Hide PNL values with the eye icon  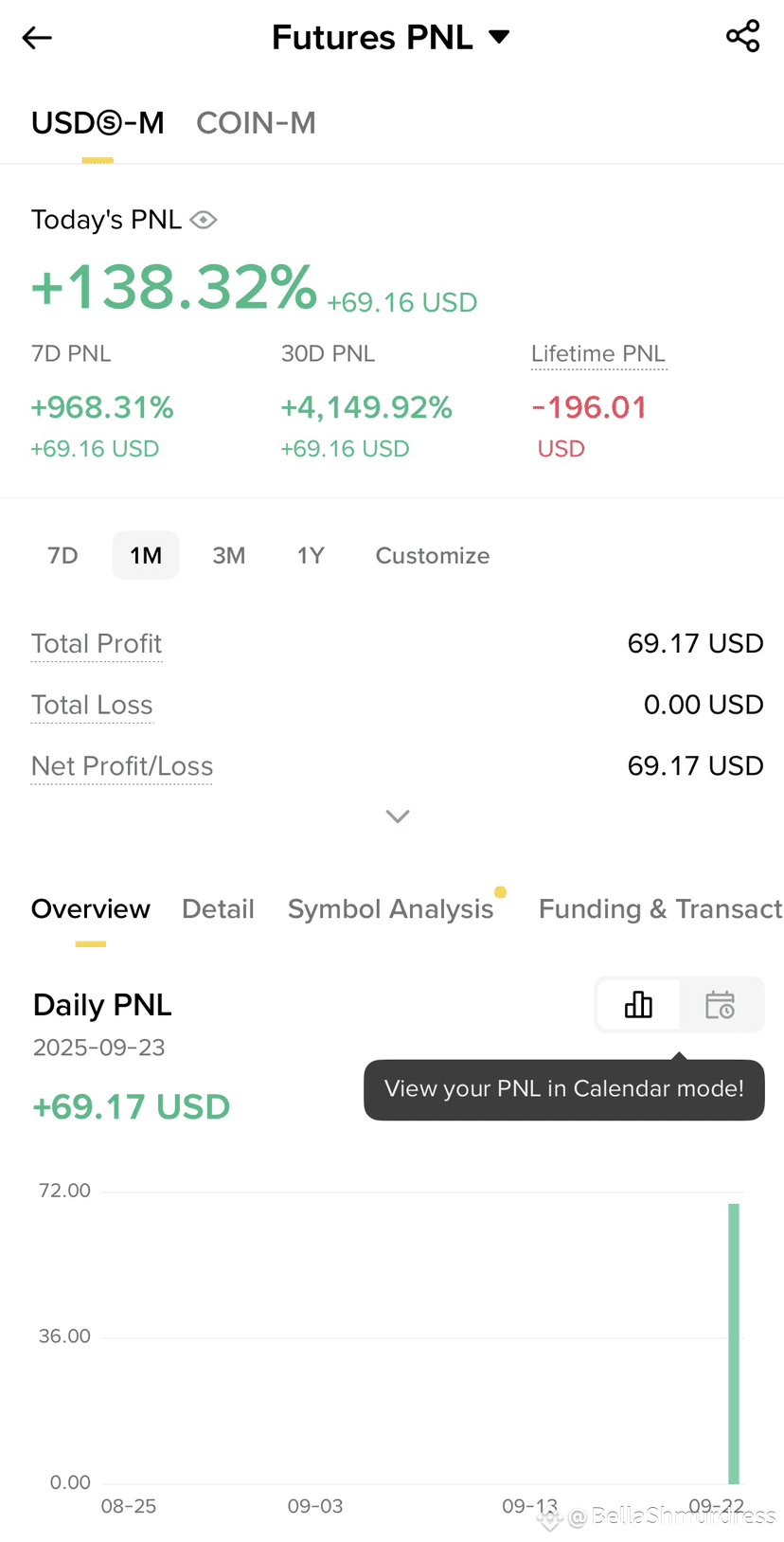[x=204, y=220]
